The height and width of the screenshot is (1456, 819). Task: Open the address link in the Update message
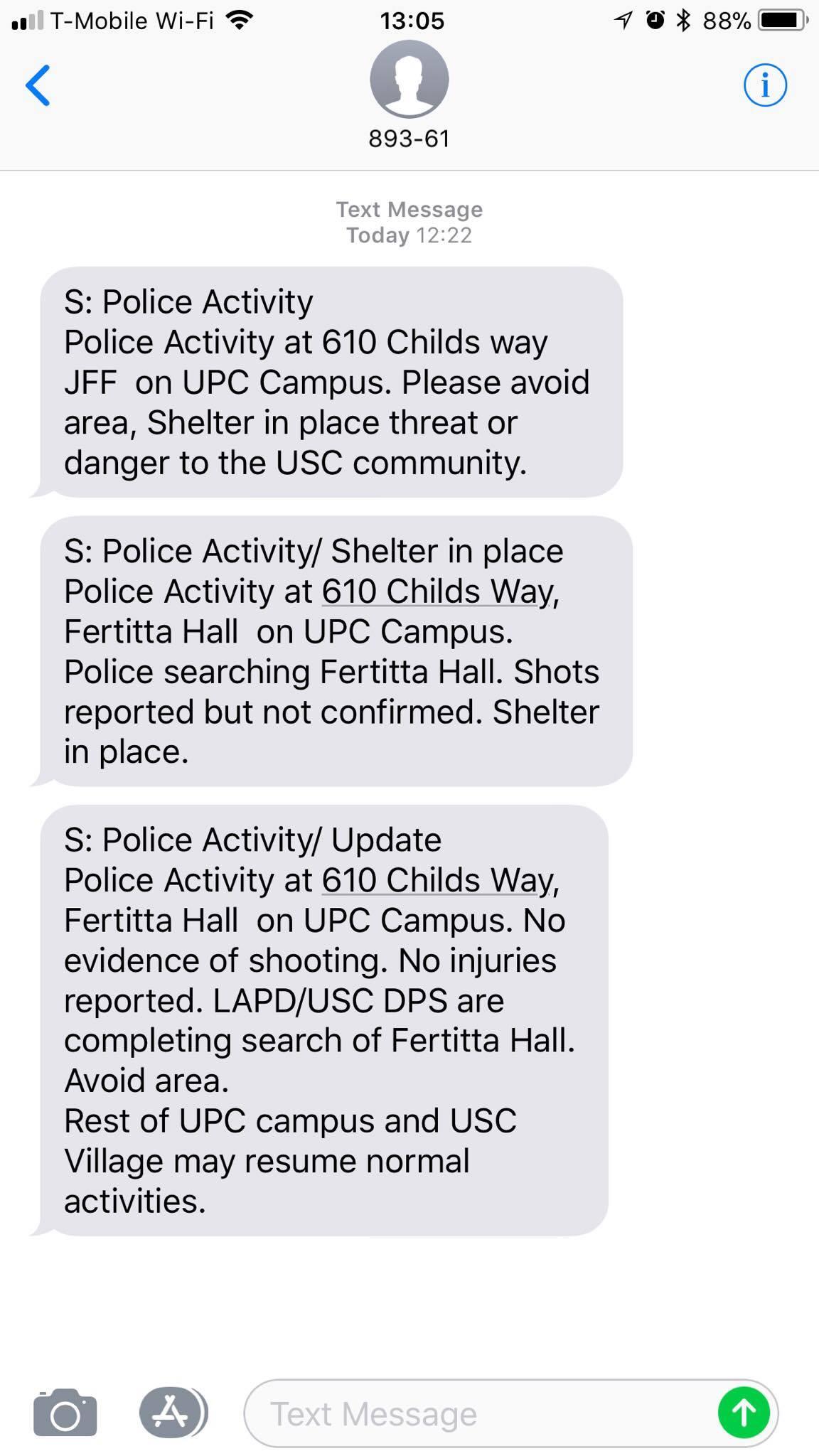coord(441,880)
